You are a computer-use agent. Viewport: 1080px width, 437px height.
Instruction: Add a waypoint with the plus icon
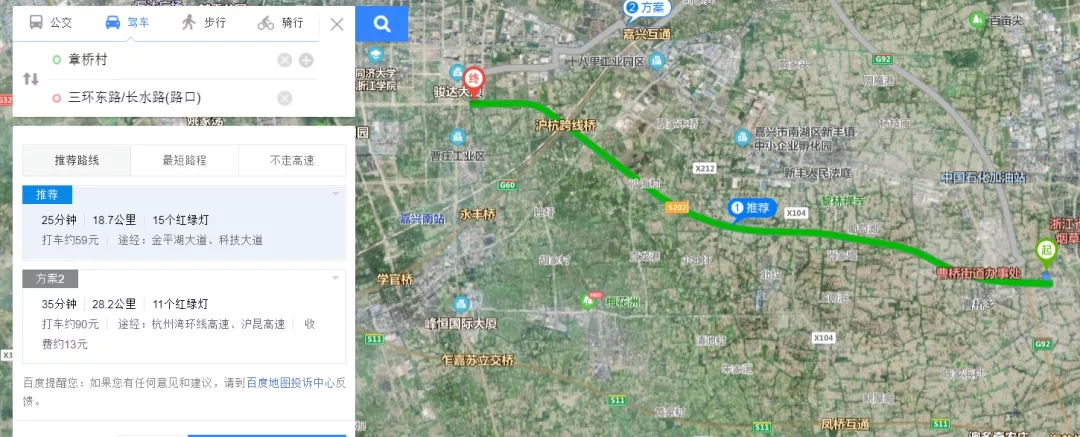(x=306, y=60)
